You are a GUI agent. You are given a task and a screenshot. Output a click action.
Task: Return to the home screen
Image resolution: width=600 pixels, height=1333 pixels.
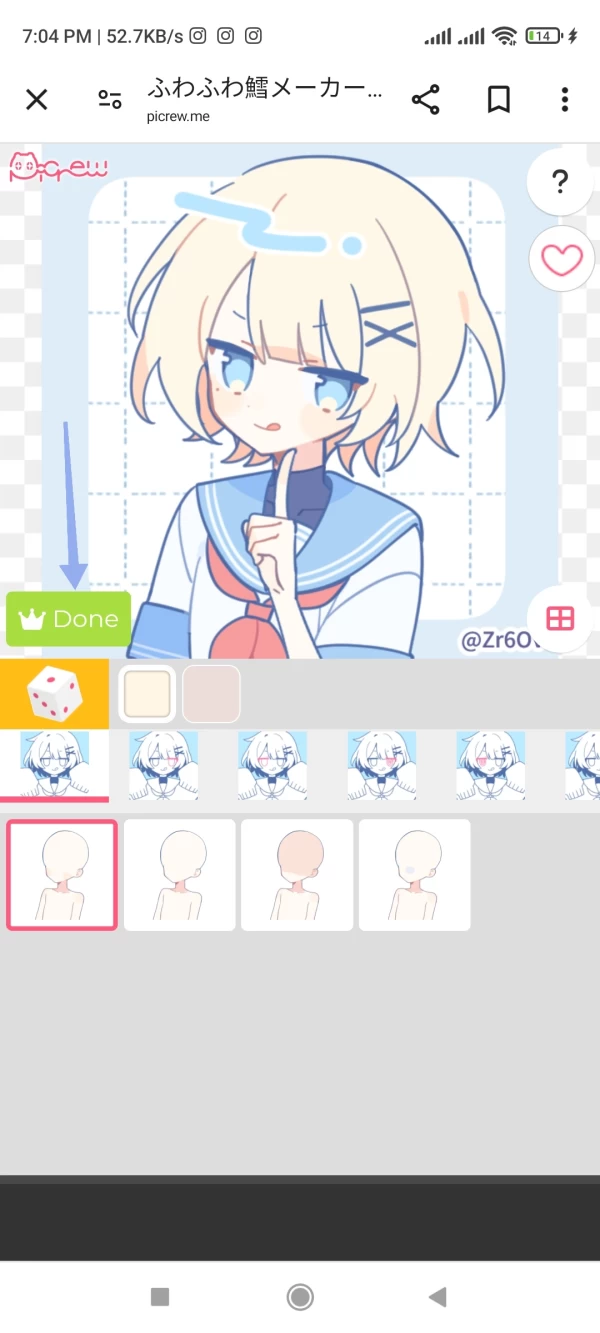click(299, 1297)
